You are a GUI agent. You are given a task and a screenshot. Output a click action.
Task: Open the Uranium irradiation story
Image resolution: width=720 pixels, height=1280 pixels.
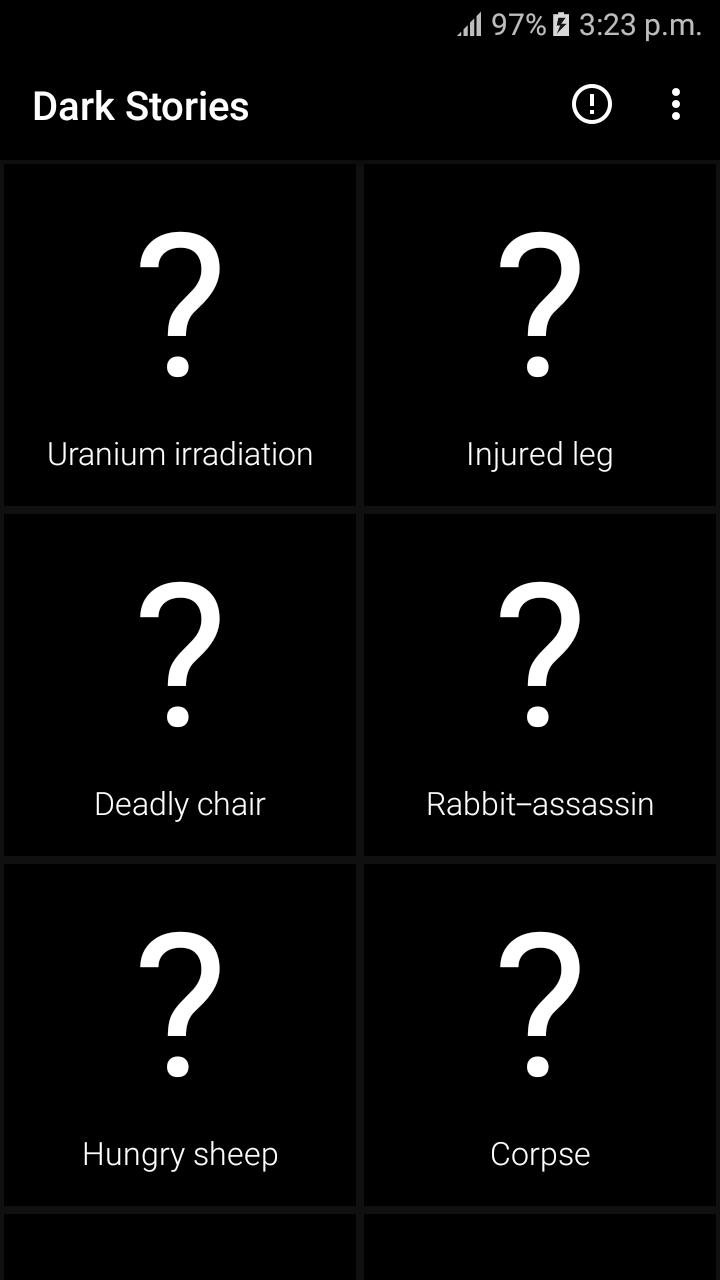[x=180, y=335]
